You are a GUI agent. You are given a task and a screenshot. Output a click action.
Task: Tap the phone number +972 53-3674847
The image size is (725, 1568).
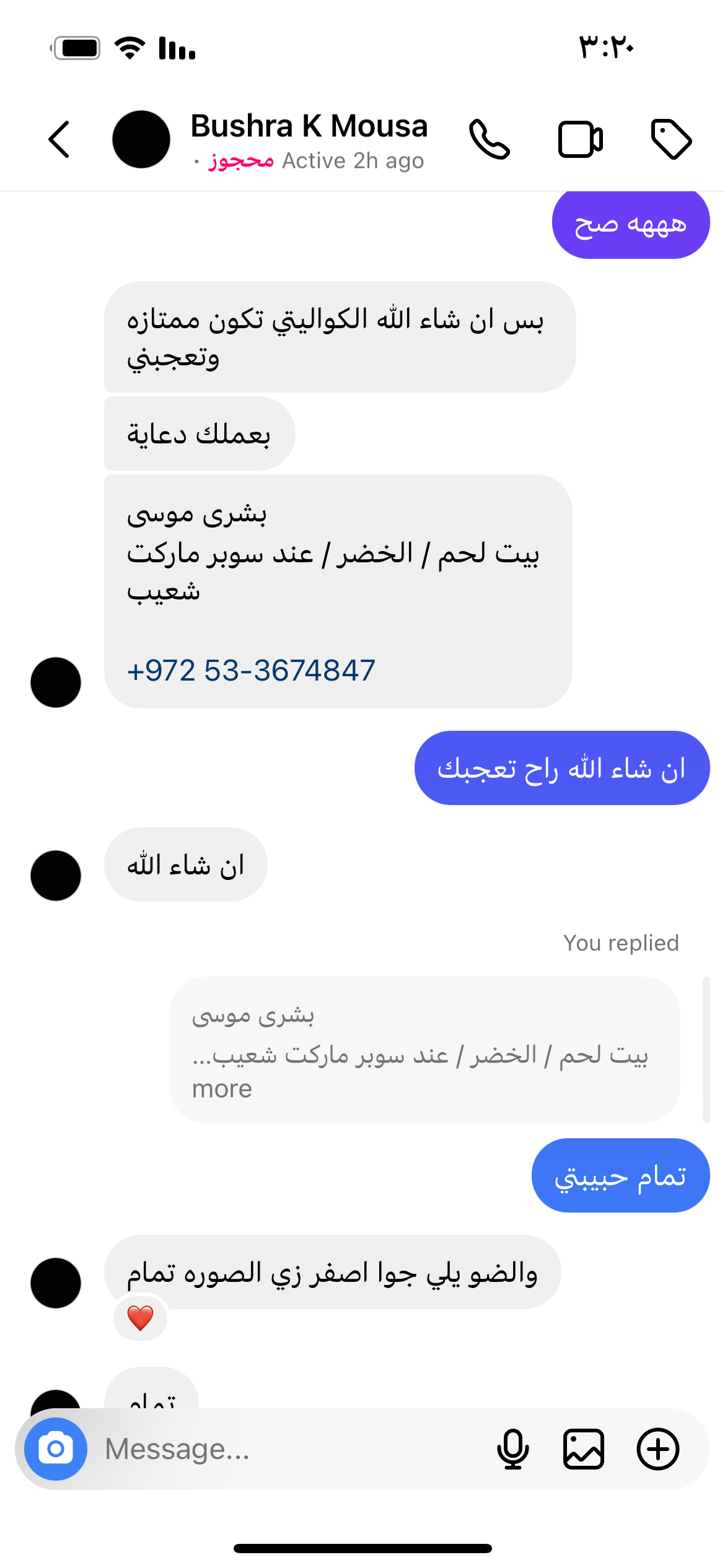[251, 671]
